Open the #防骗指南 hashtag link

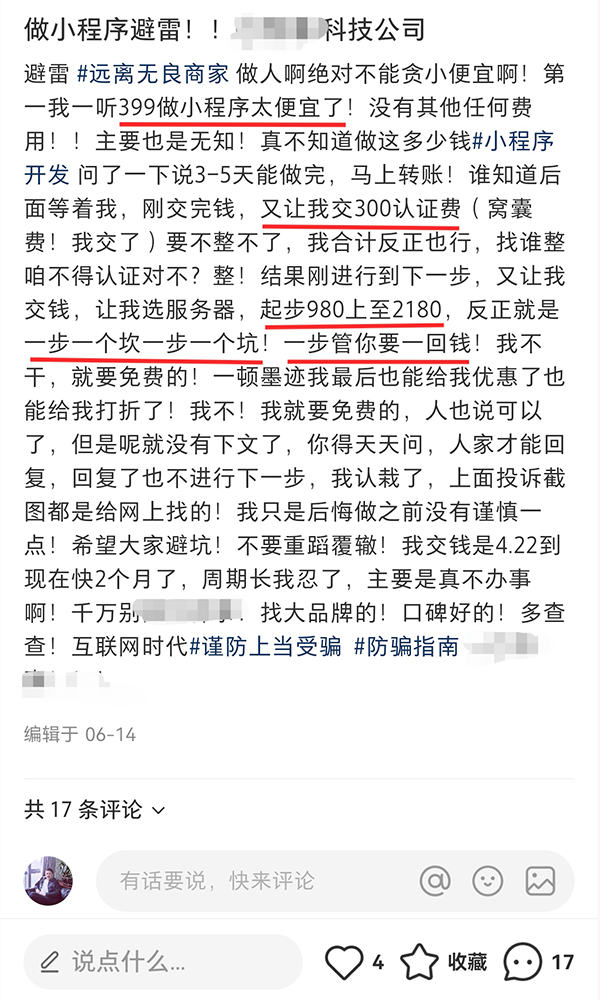[x=407, y=647]
